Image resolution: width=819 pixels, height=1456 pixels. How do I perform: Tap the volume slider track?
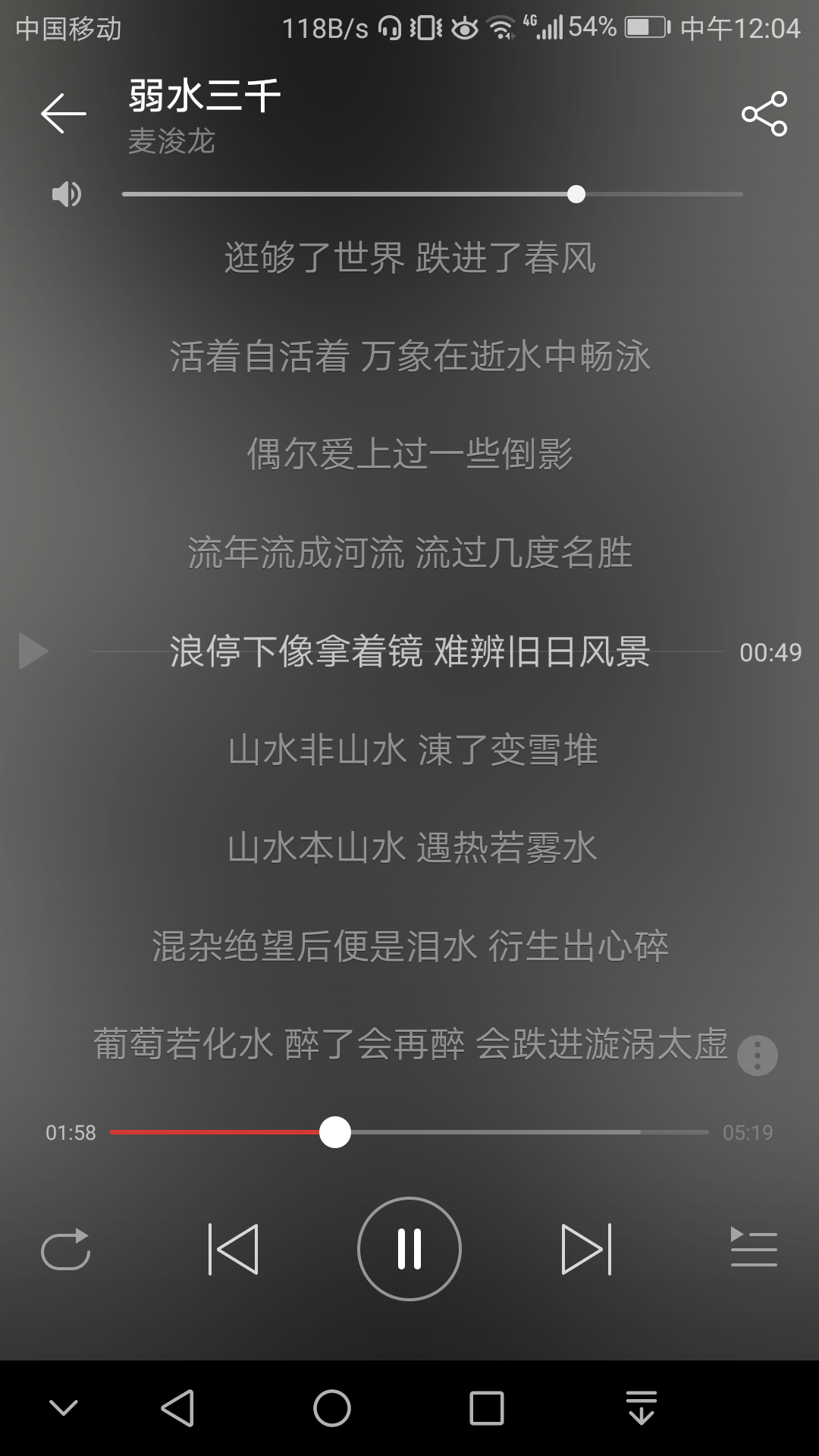[x=432, y=194]
